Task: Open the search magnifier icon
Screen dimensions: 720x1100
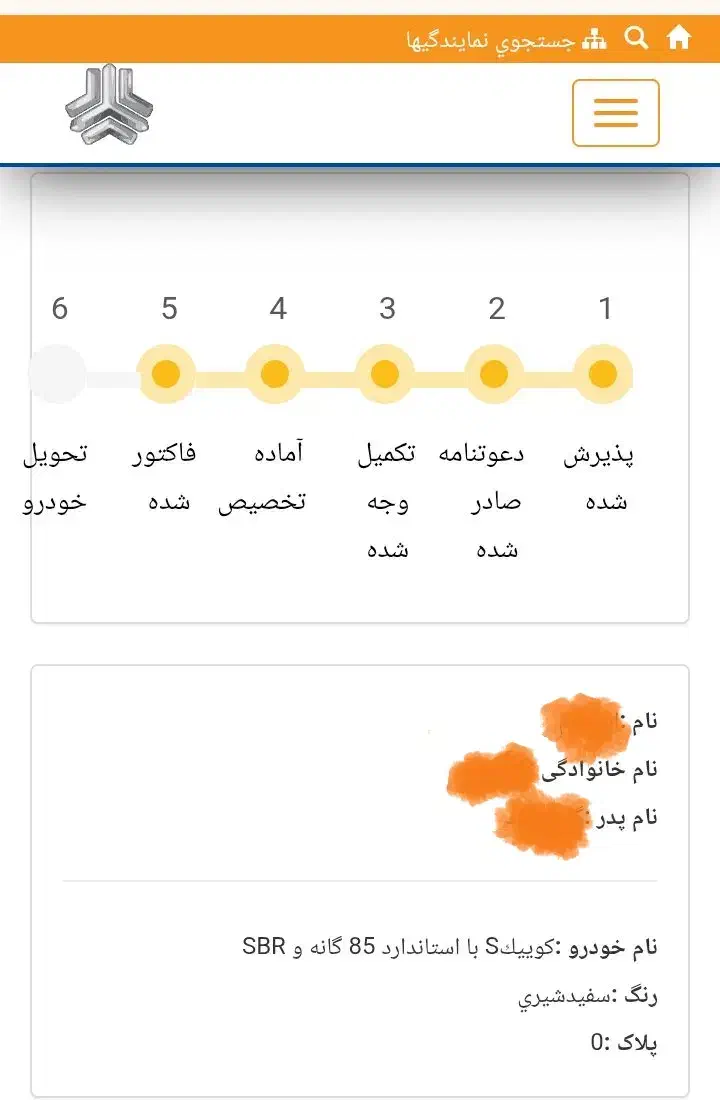Action: [636, 39]
